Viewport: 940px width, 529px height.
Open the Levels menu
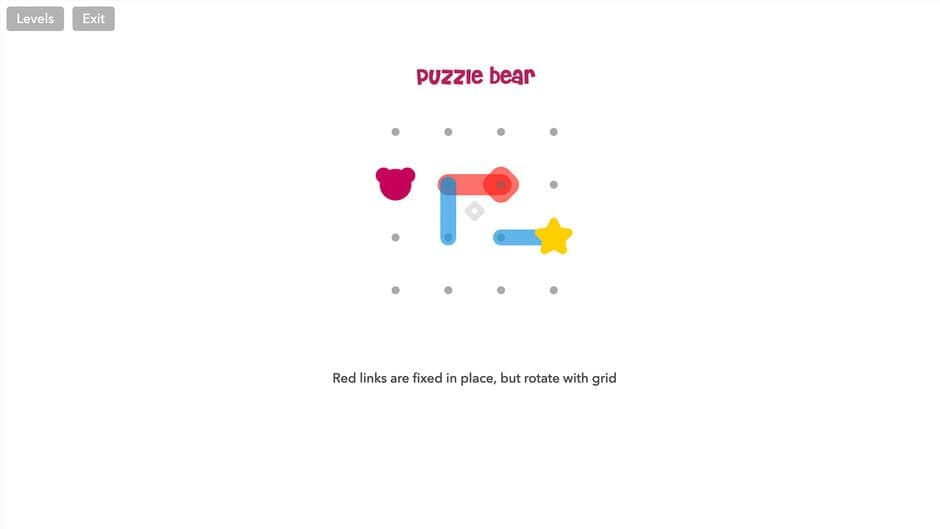35,19
